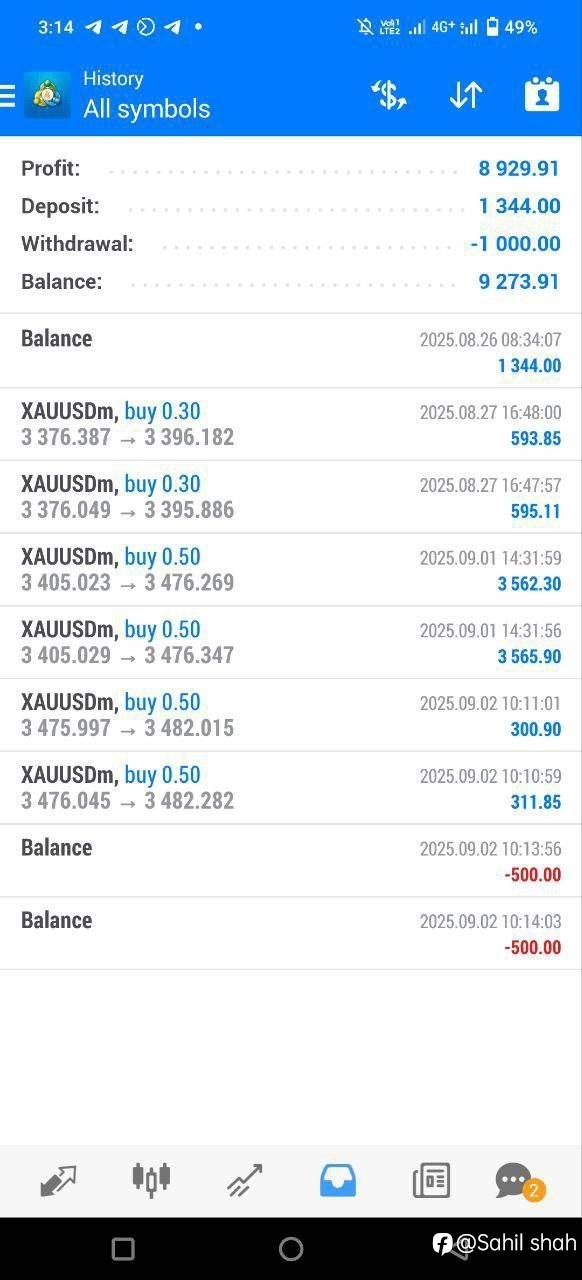Select the History inbox tab
The height and width of the screenshot is (1280, 582).
(338, 1181)
